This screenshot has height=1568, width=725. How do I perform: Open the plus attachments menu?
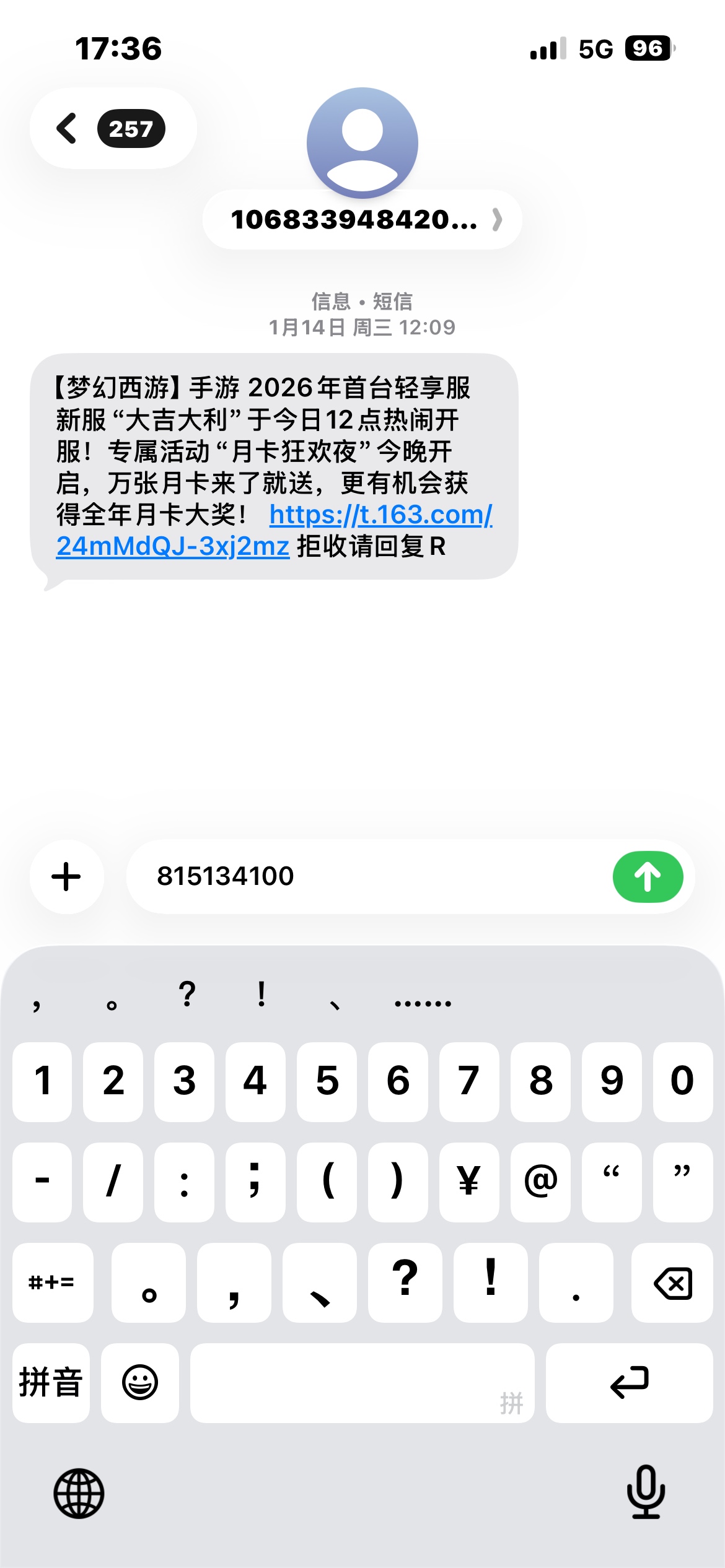[x=66, y=877]
